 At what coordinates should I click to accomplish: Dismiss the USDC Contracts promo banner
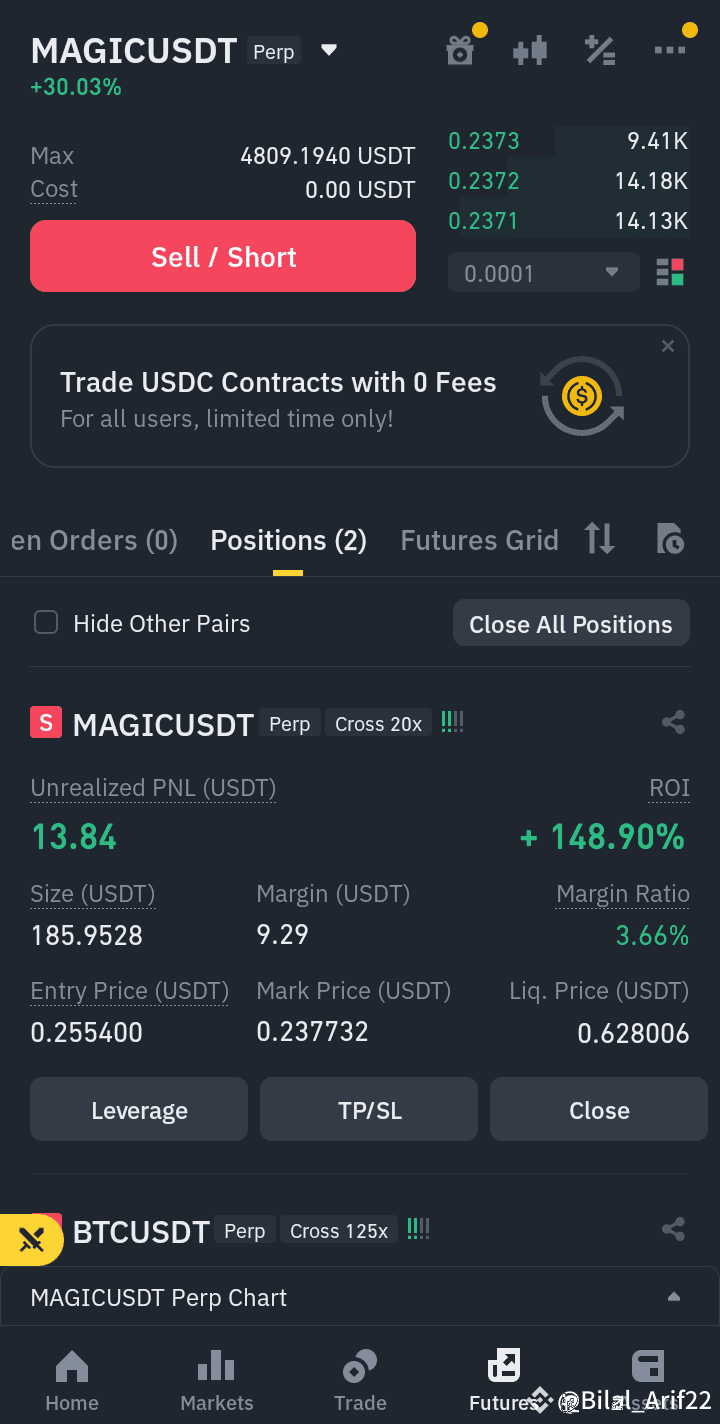coord(668,346)
